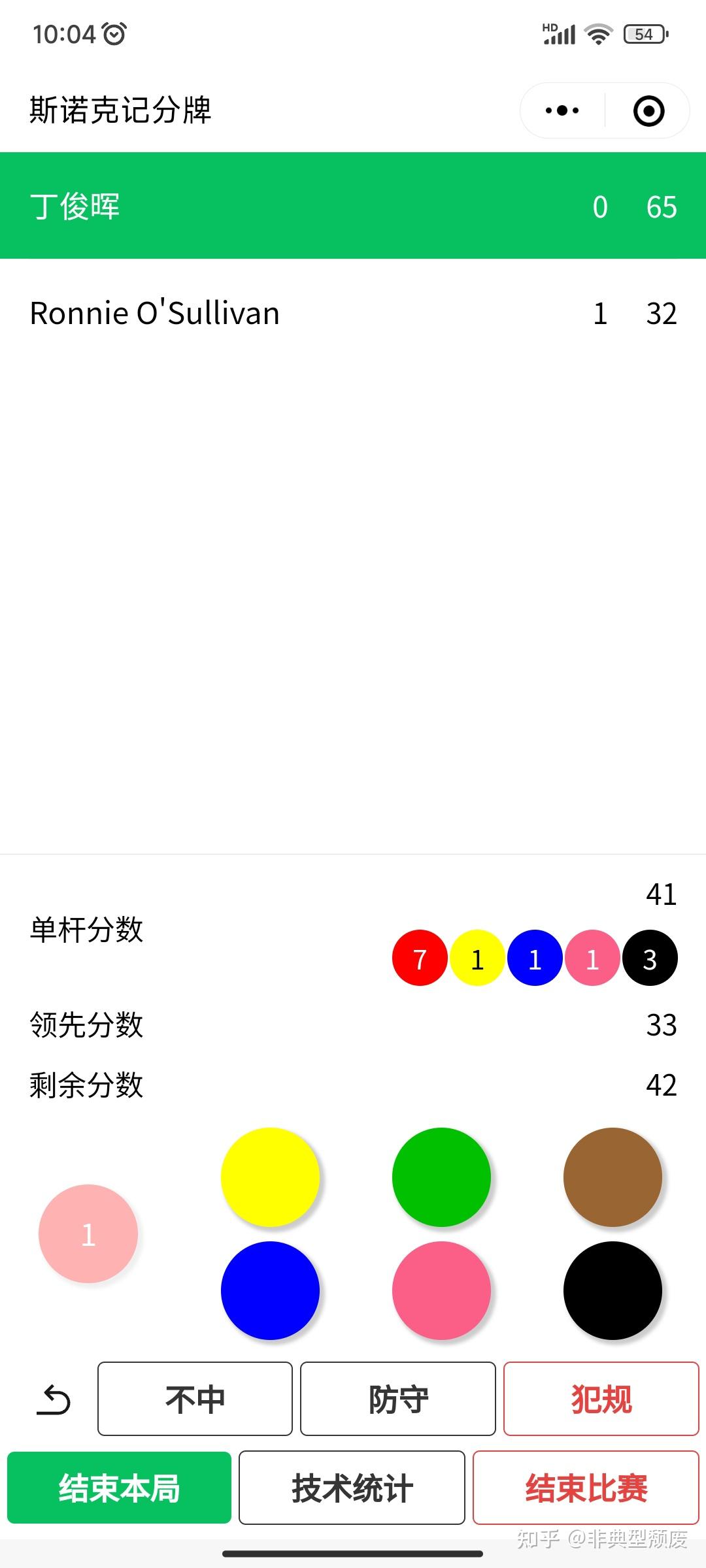The image size is (706, 1568).
Task: Select the green ball to pot it
Action: (441, 1176)
